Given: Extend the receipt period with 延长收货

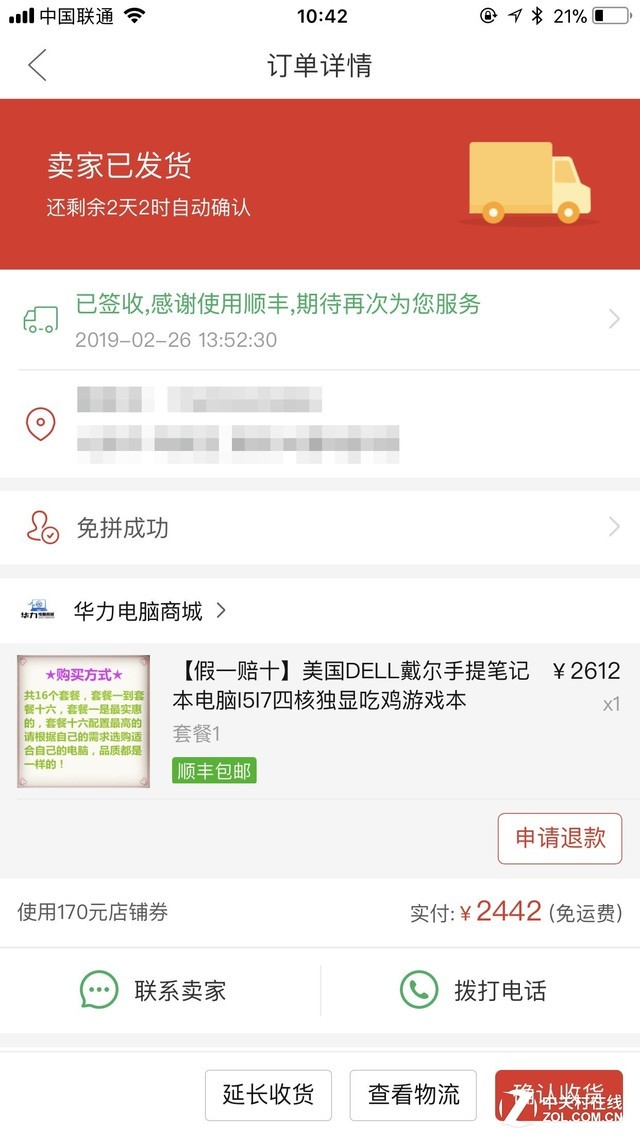Looking at the screenshot, I should coord(268,1095).
